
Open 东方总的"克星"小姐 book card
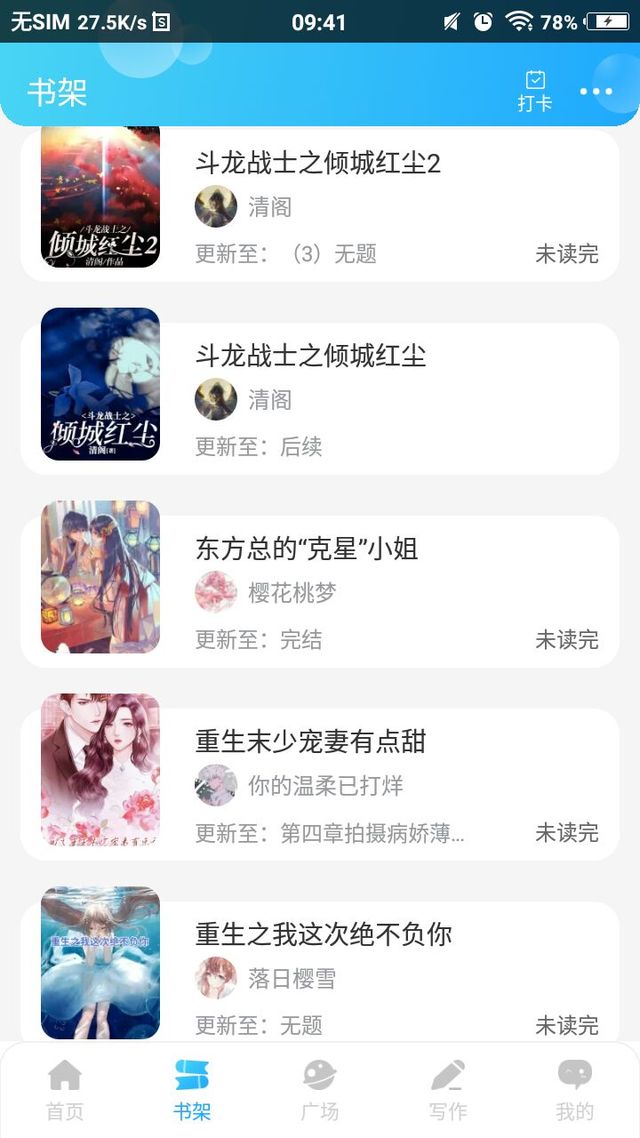pyautogui.click(x=320, y=591)
